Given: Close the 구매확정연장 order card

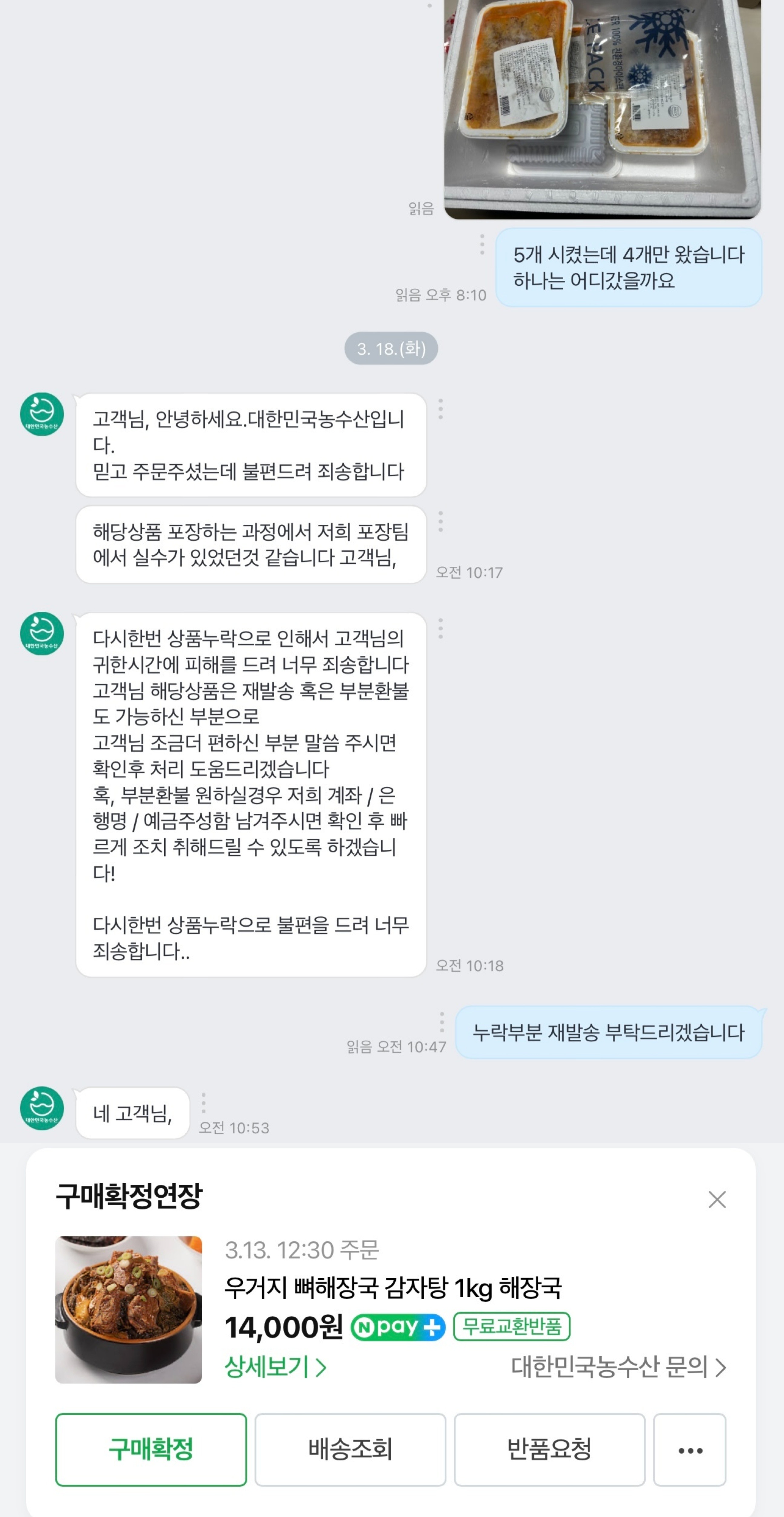Looking at the screenshot, I should (x=717, y=1200).
